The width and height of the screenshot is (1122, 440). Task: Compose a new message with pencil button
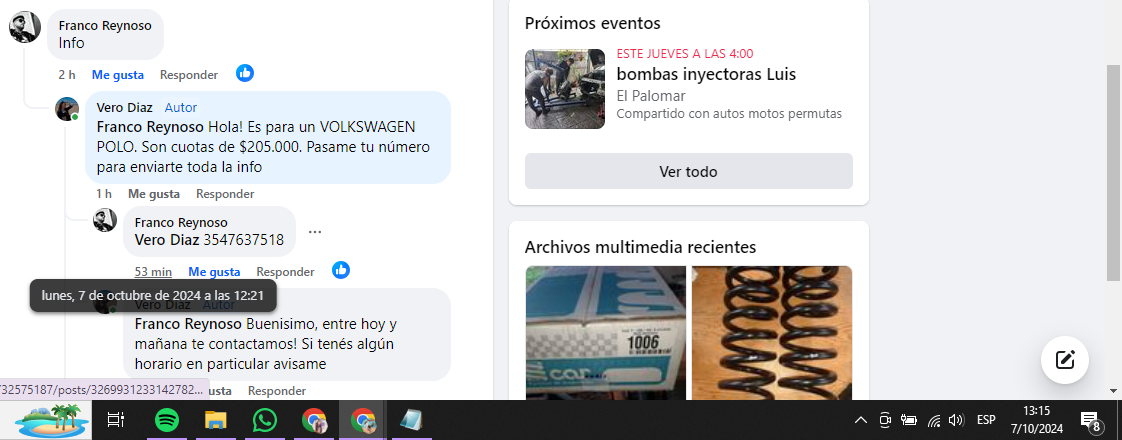pos(1065,360)
